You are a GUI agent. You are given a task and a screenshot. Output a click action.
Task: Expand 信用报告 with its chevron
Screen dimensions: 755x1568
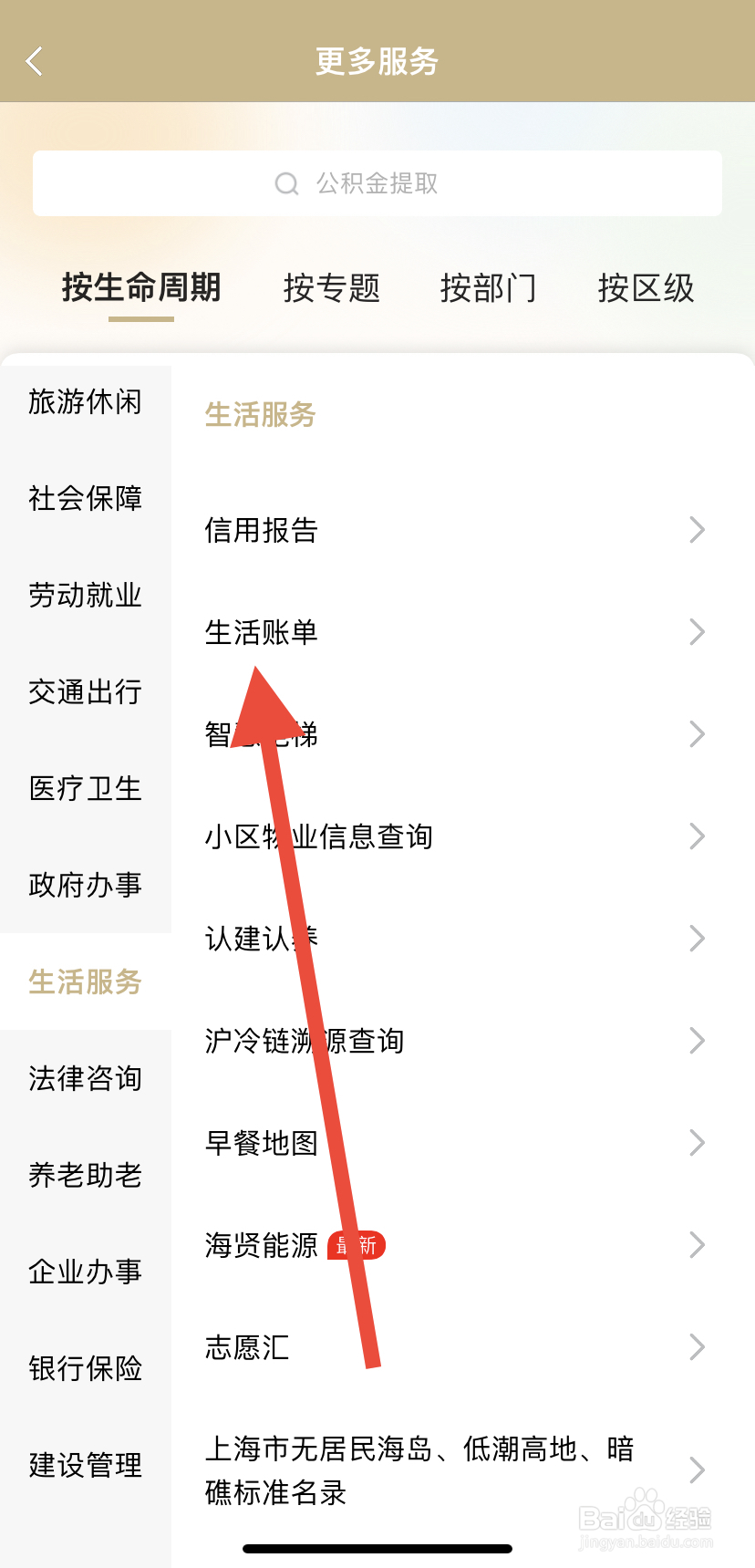(698, 530)
